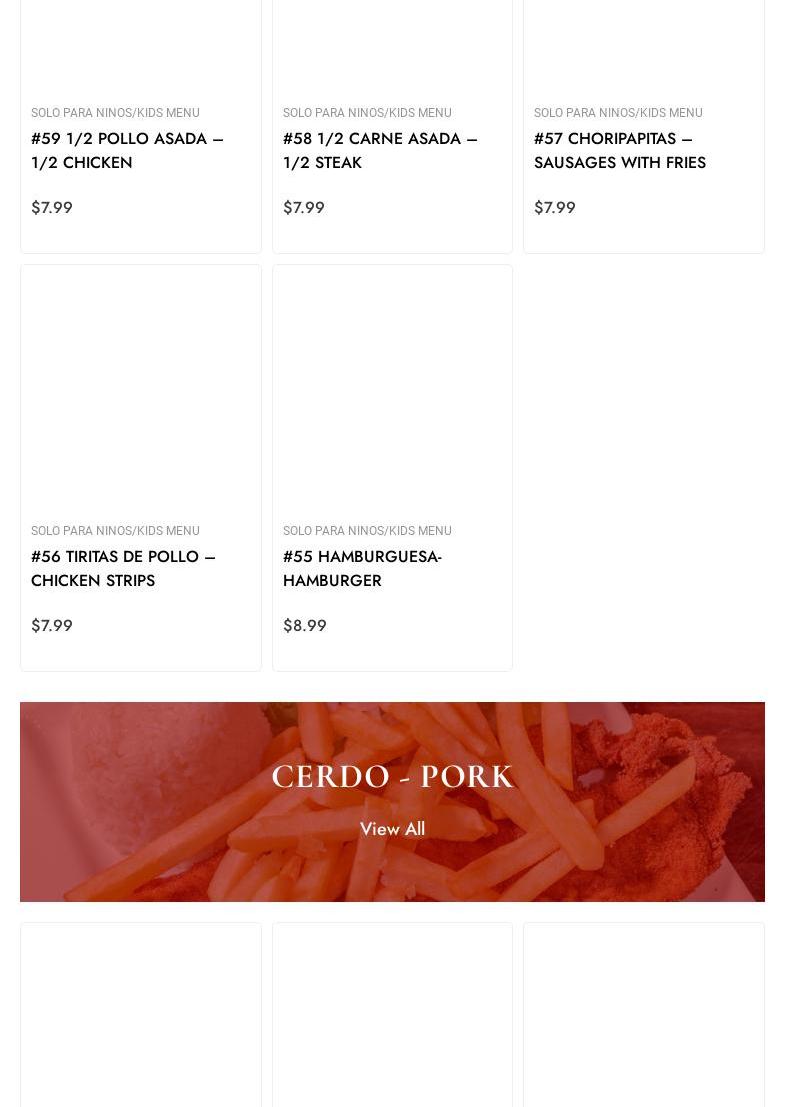Viewport: 785px width, 1107px height.
Task: Open #55 Hamburguesa hamburger item
Action: tap(362, 568)
